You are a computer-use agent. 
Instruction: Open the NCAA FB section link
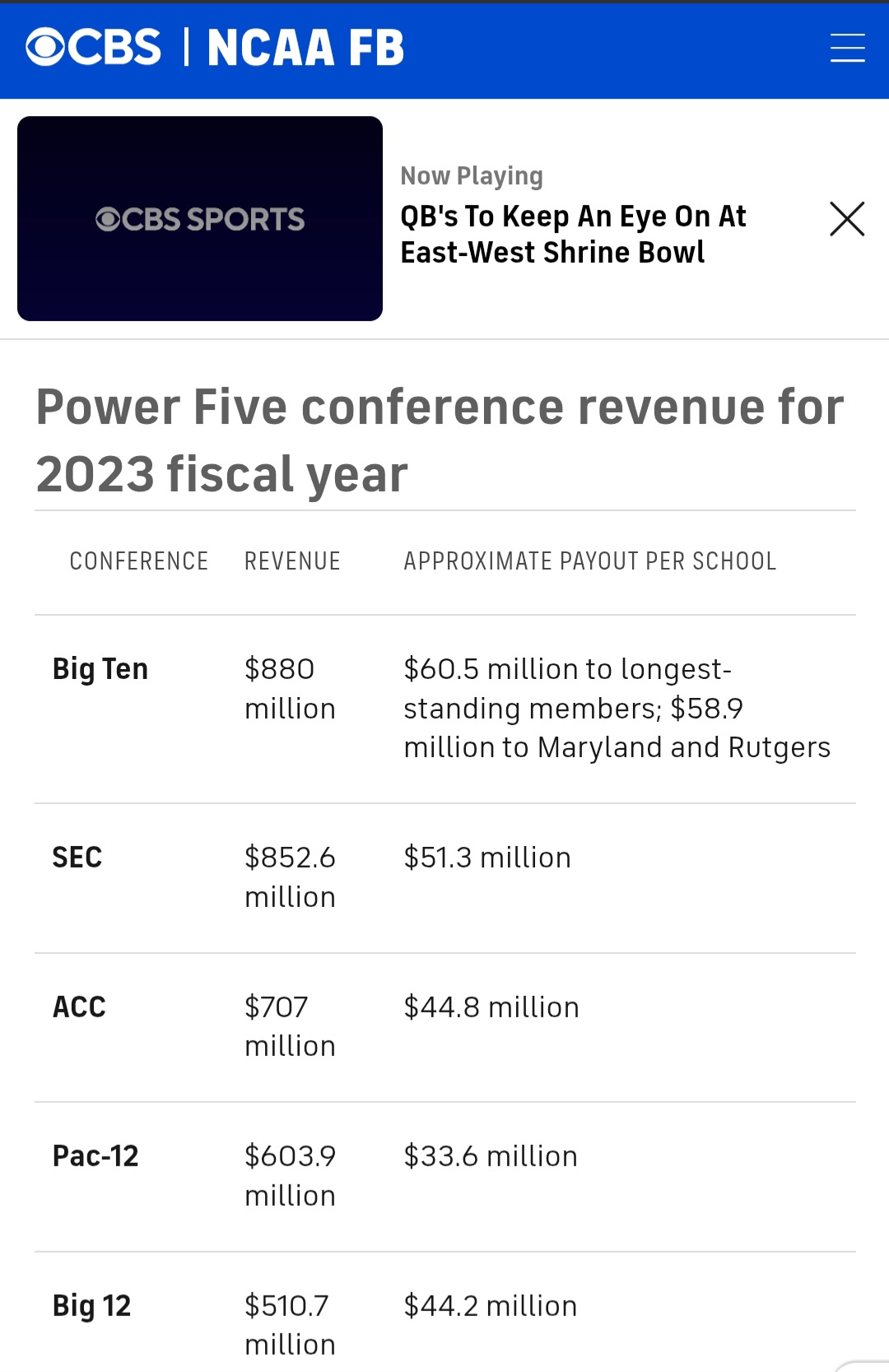(x=305, y=48)
